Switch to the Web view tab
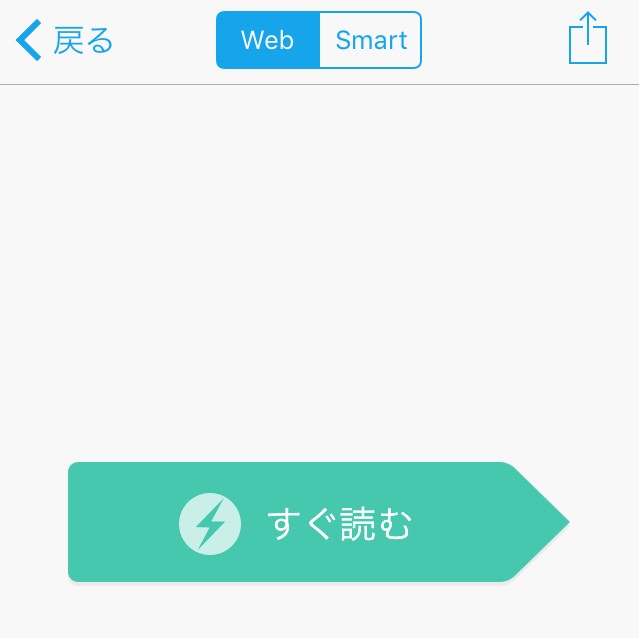Image resolution: width=639 pixels, height=638 pixels. pyautogui.click(x=268, y=40)
